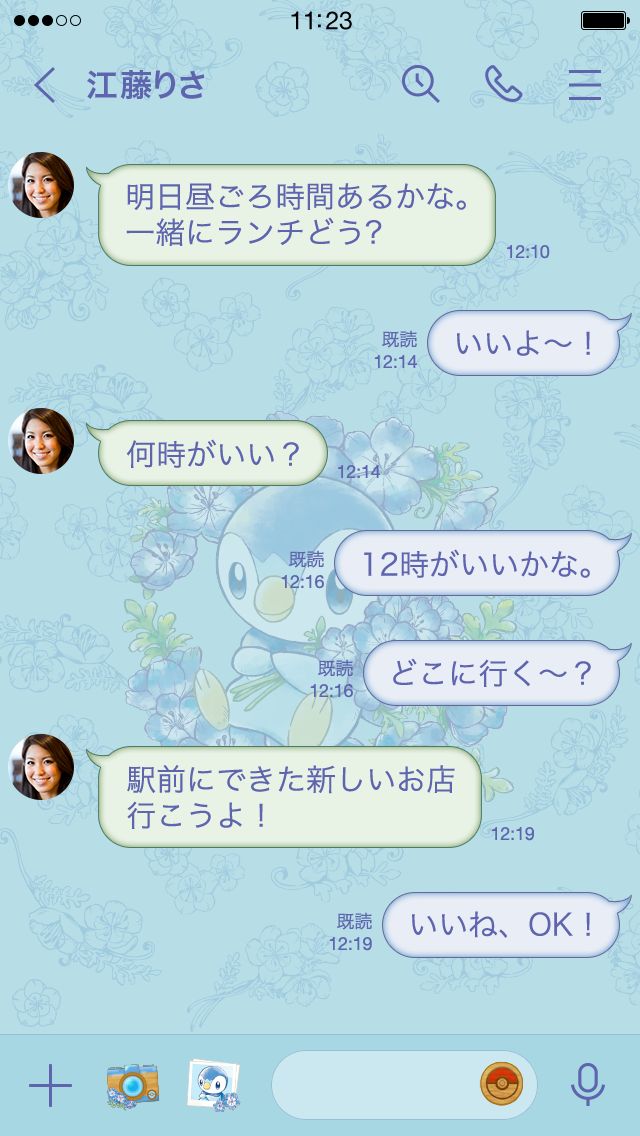This screenshot has height=1136, width=640.
Task: Focus the message input field
Action: coord(375,1085)
